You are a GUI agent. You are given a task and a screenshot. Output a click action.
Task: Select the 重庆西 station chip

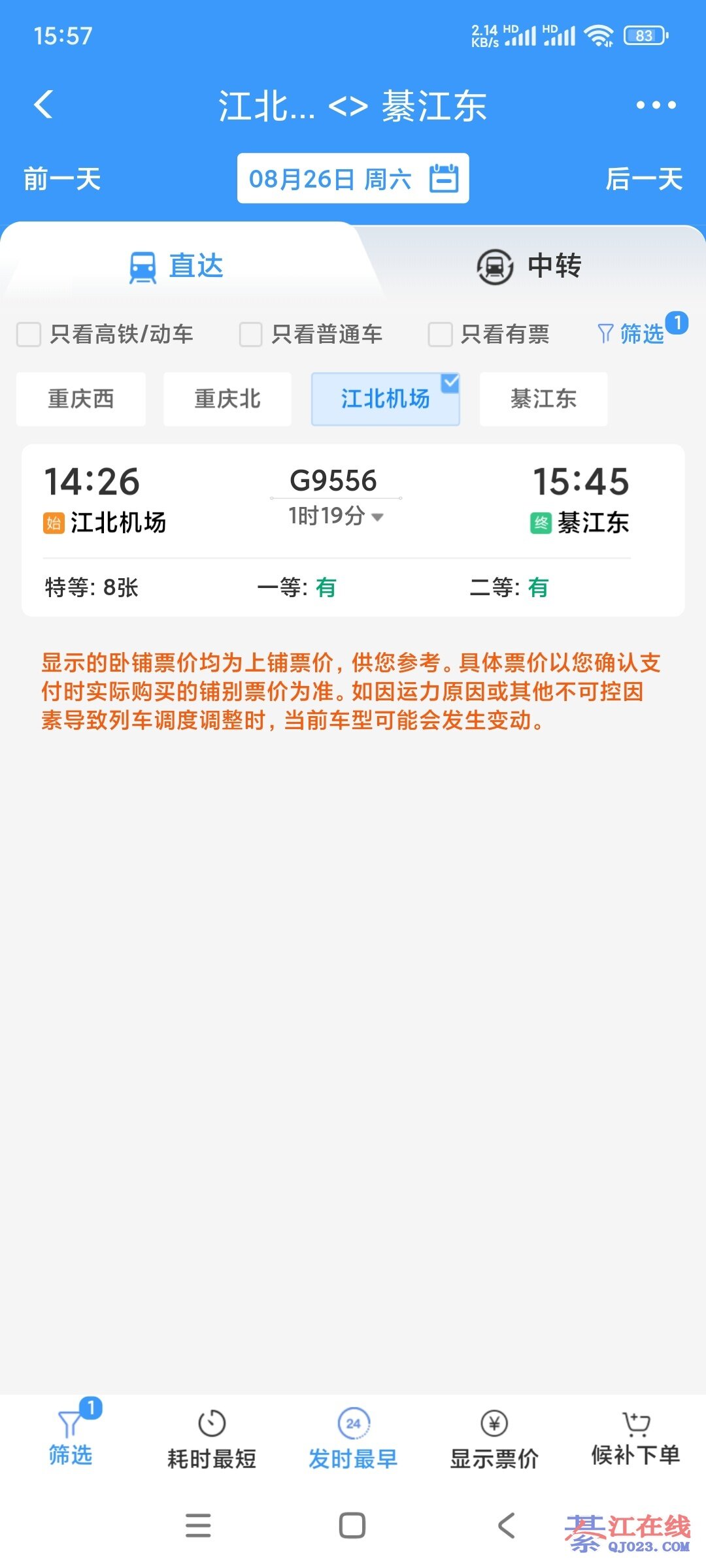[81, 399]
